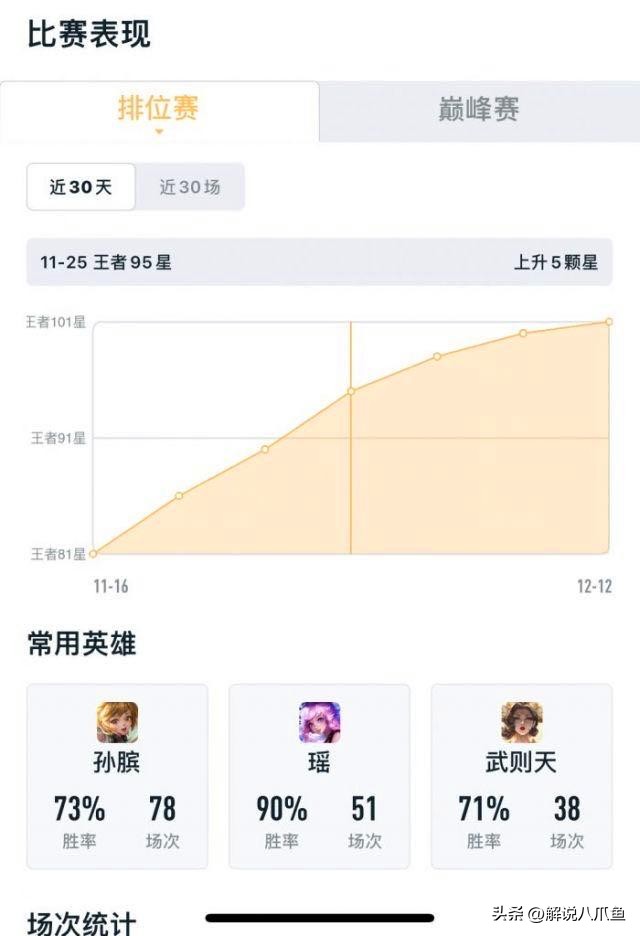Show stats for 近30场
Screen dimensions: 640x936
click(190, 187)
